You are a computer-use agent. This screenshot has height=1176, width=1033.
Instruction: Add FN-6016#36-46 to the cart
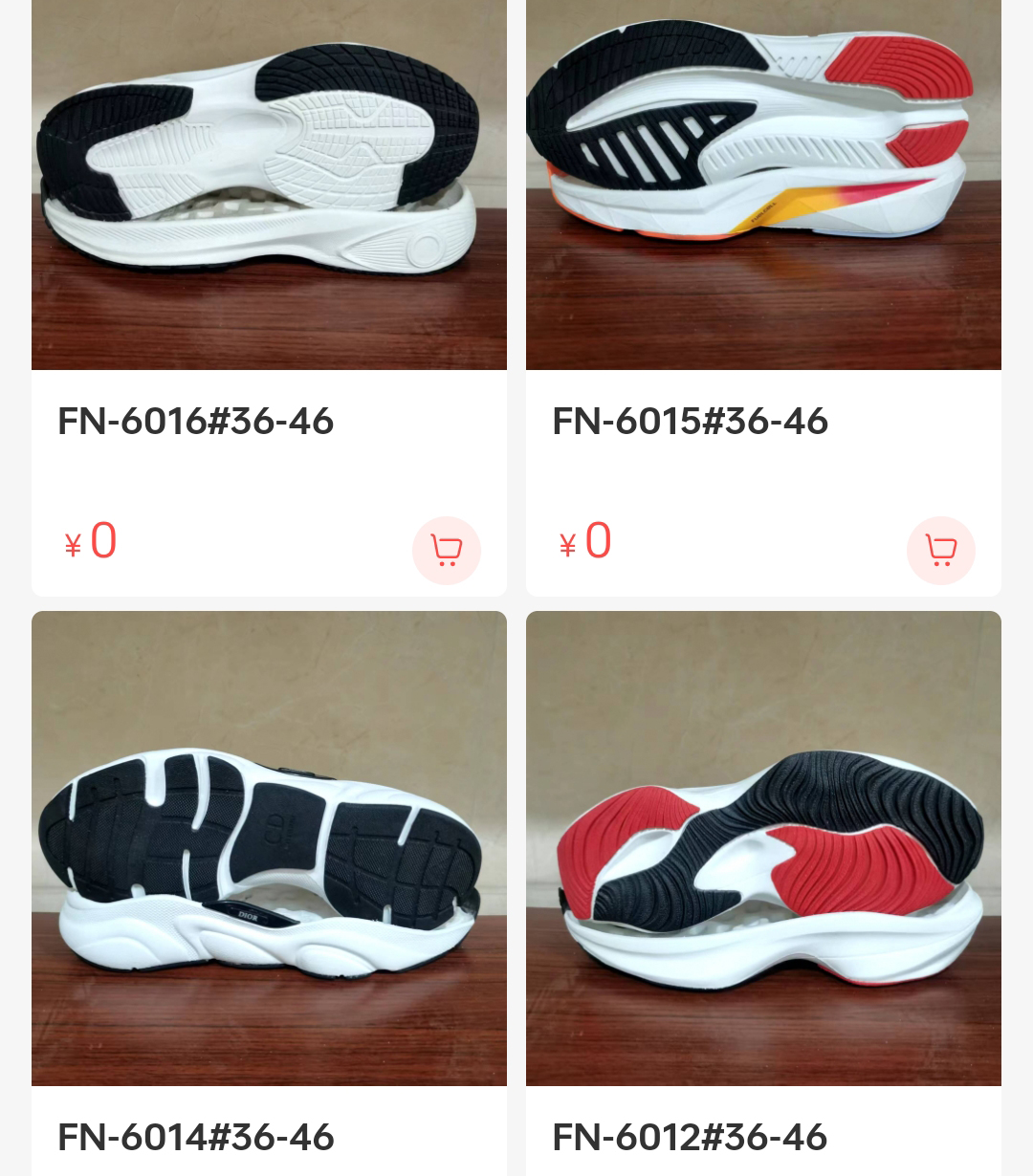click(446, 551)
